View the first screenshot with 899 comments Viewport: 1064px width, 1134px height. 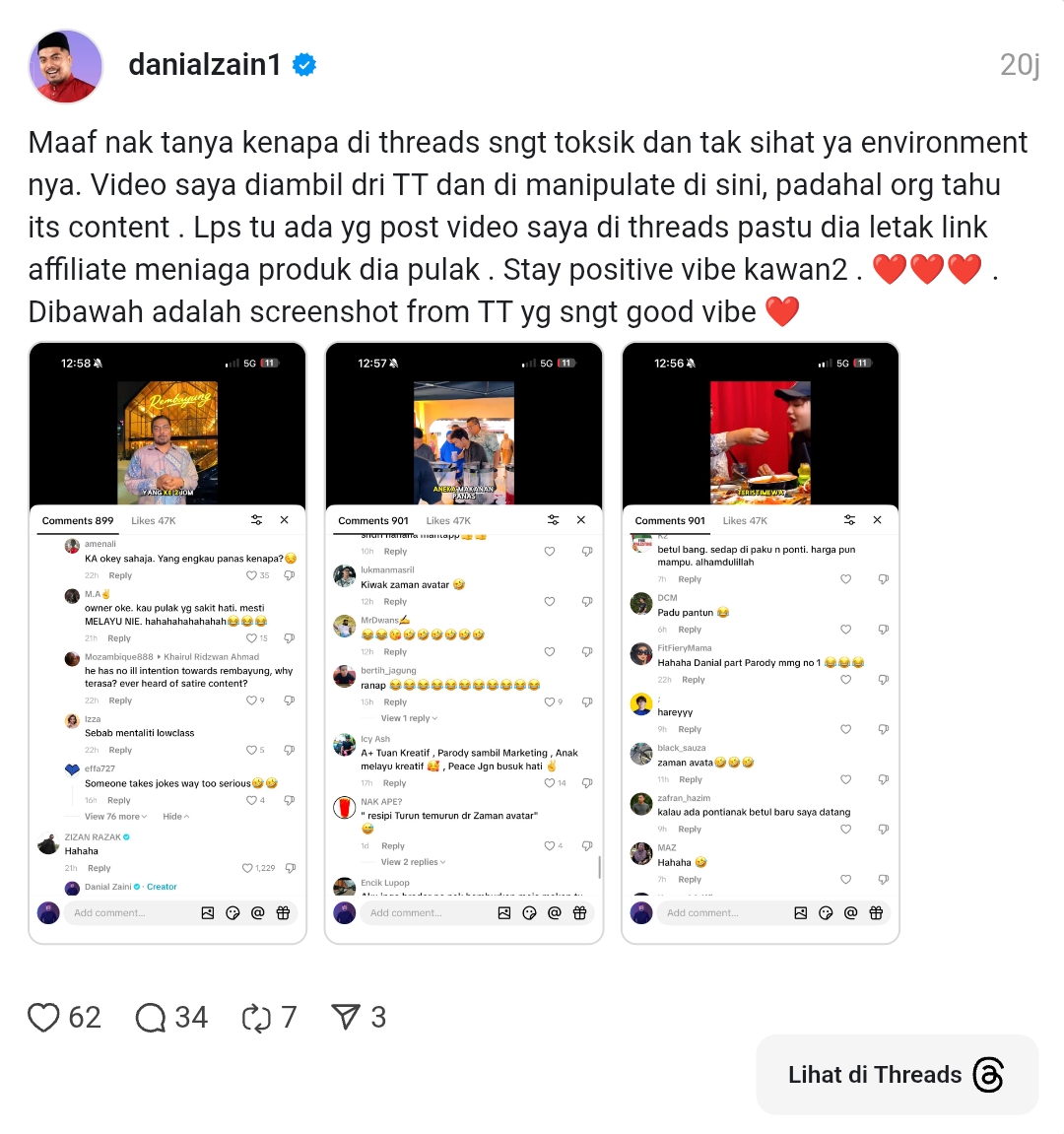tap(167, 642)
